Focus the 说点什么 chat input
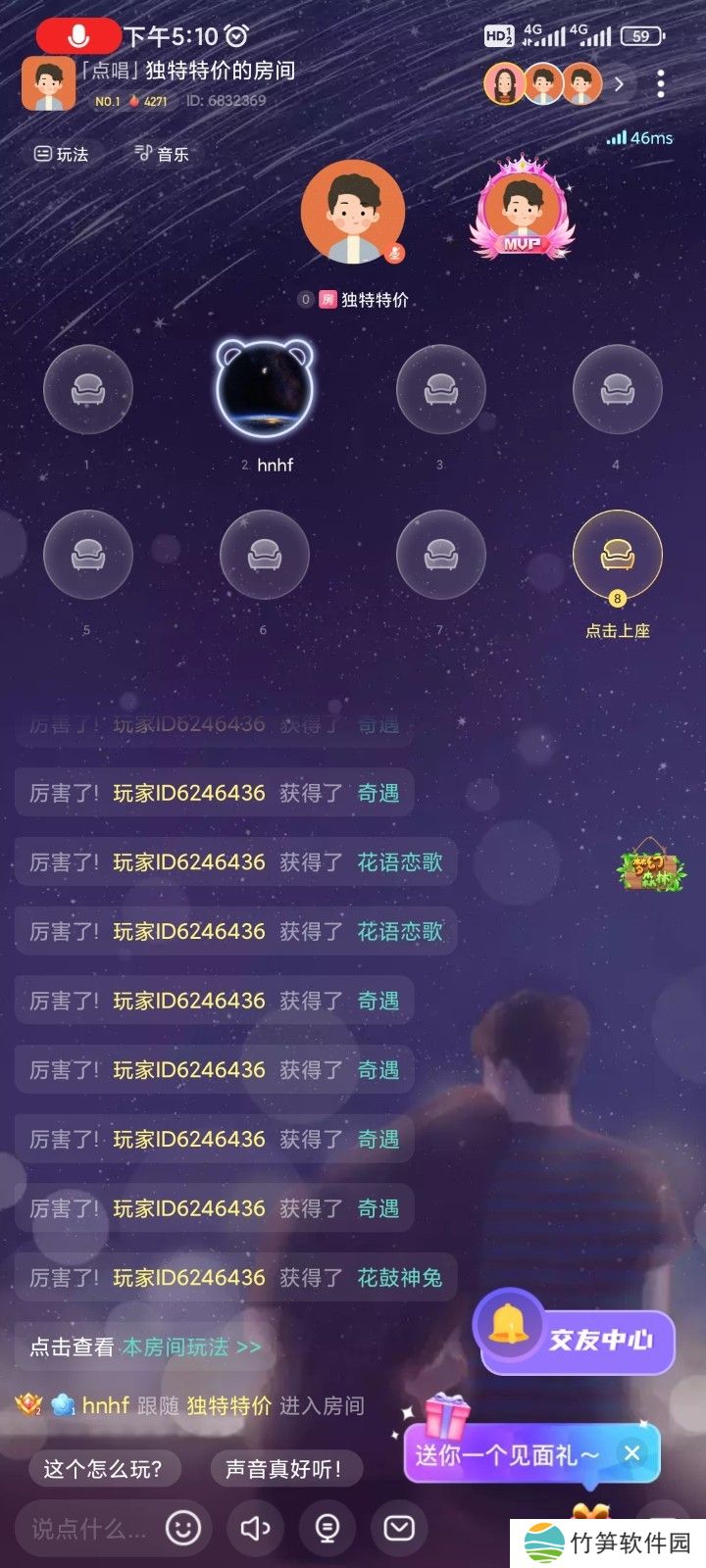This screenshot has width=706, height=1568. point(88,1528)
